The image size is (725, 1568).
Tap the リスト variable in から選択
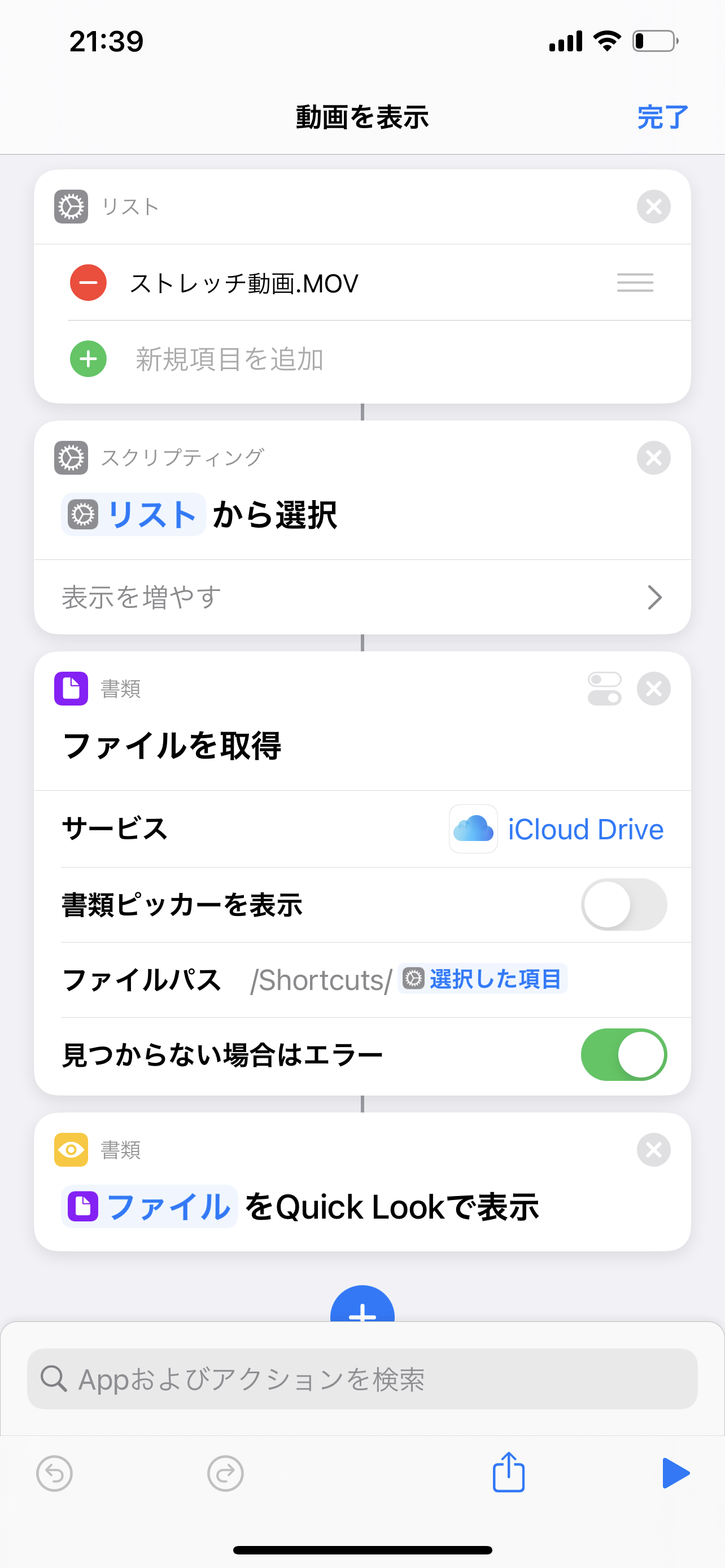pyautogui.click(x=134, y=515)
